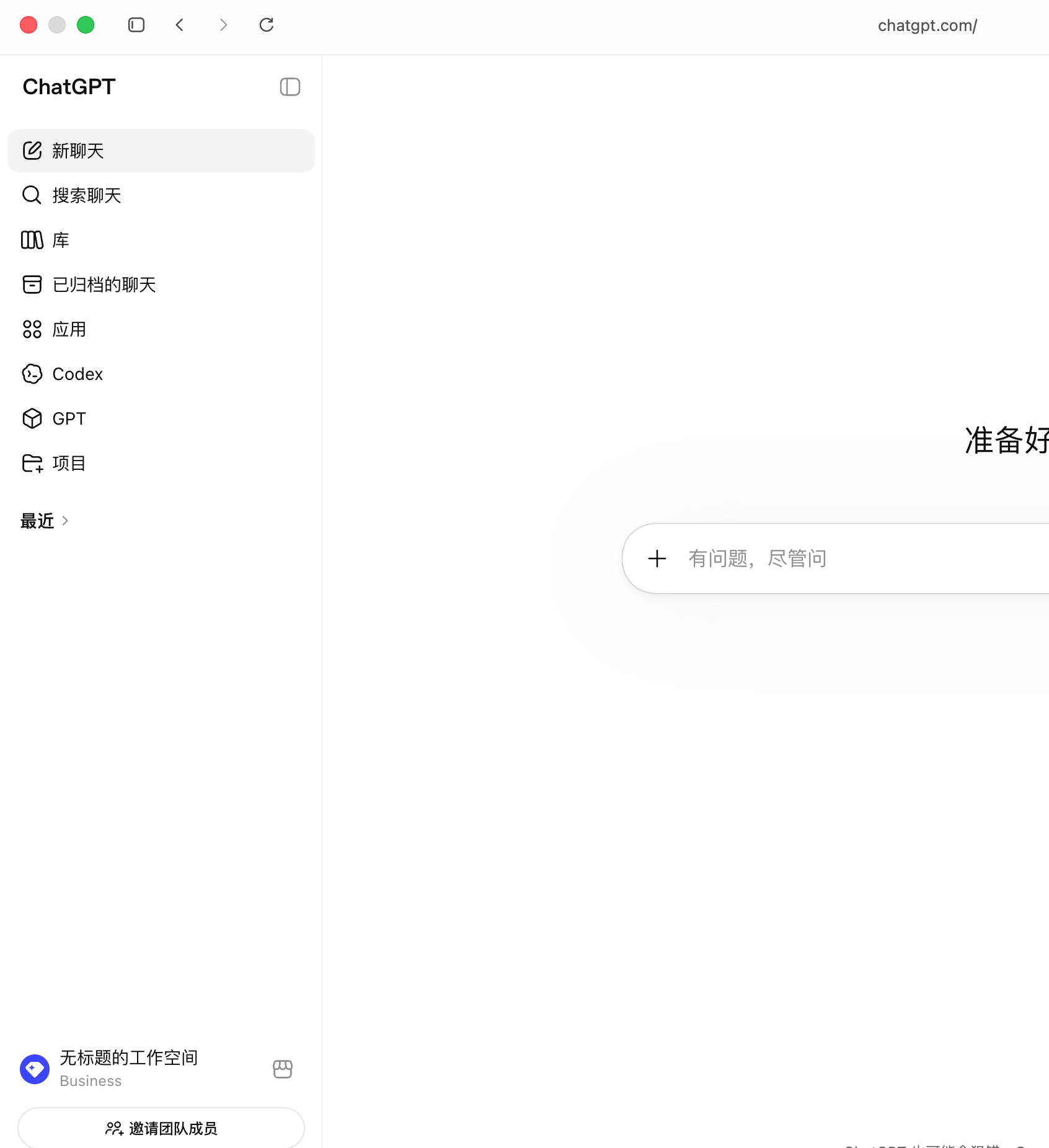The height and width of the screenshot is (1148, 1049).
Task: Reload the chatgpt.com page
Action: 267,25
